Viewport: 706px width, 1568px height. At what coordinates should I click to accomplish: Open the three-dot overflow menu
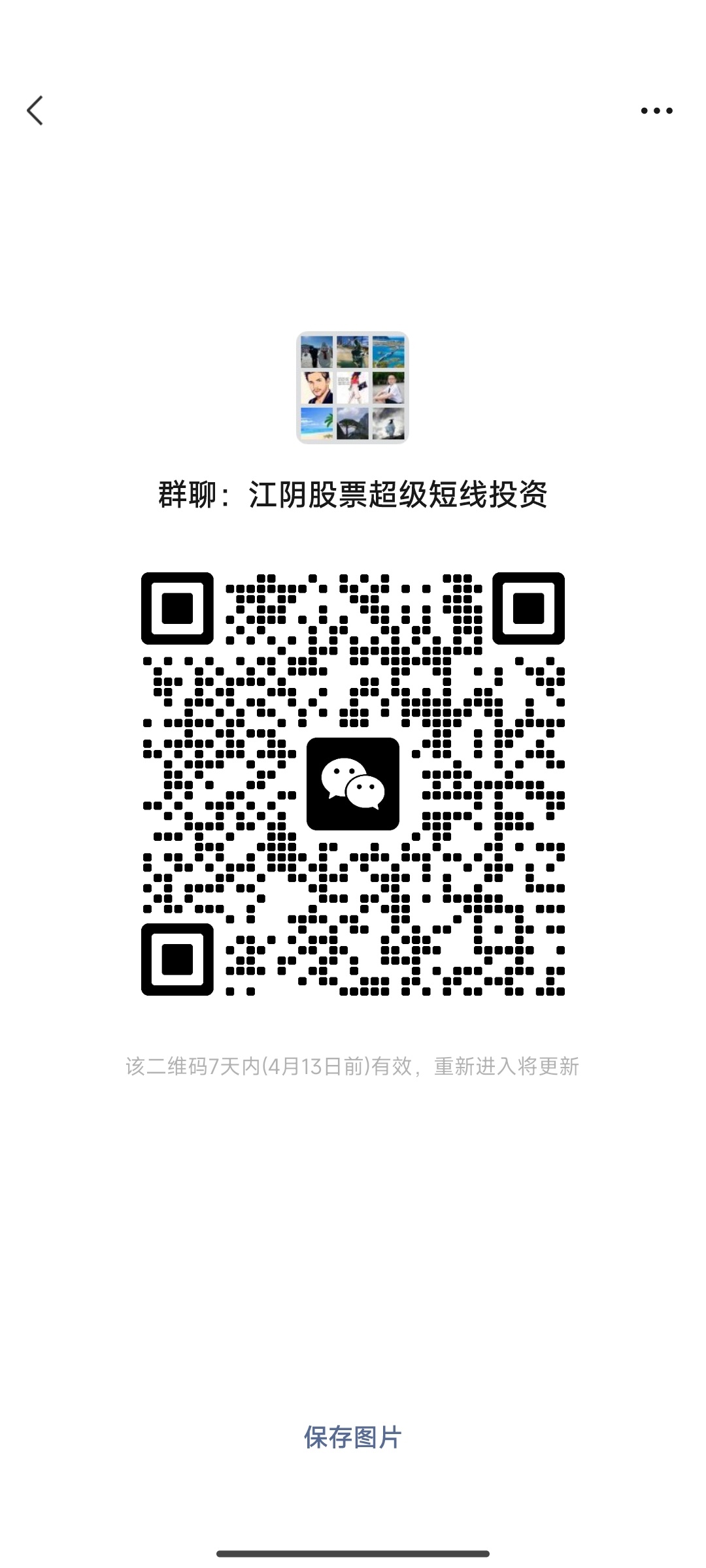(x=656, y=111)
